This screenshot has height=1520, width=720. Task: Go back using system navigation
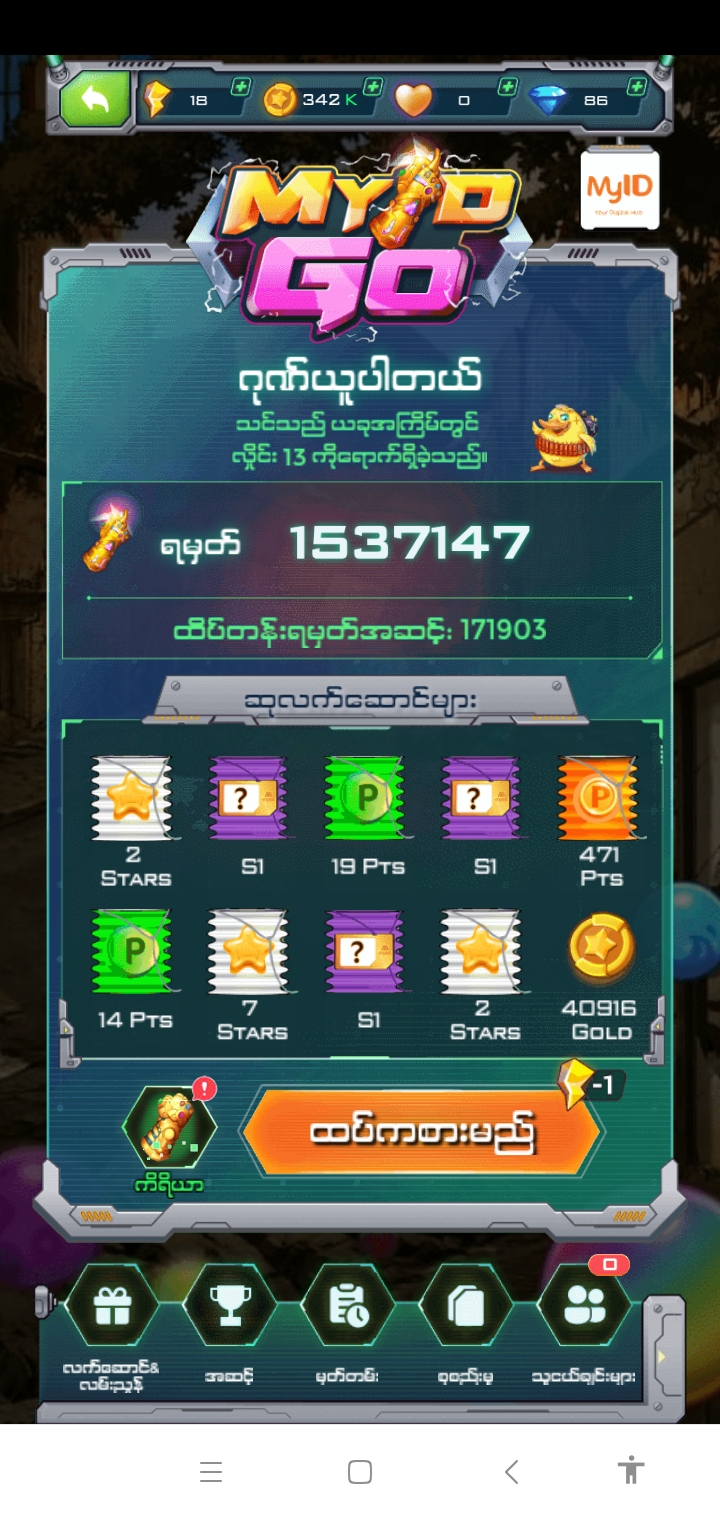click(511, 1471)
